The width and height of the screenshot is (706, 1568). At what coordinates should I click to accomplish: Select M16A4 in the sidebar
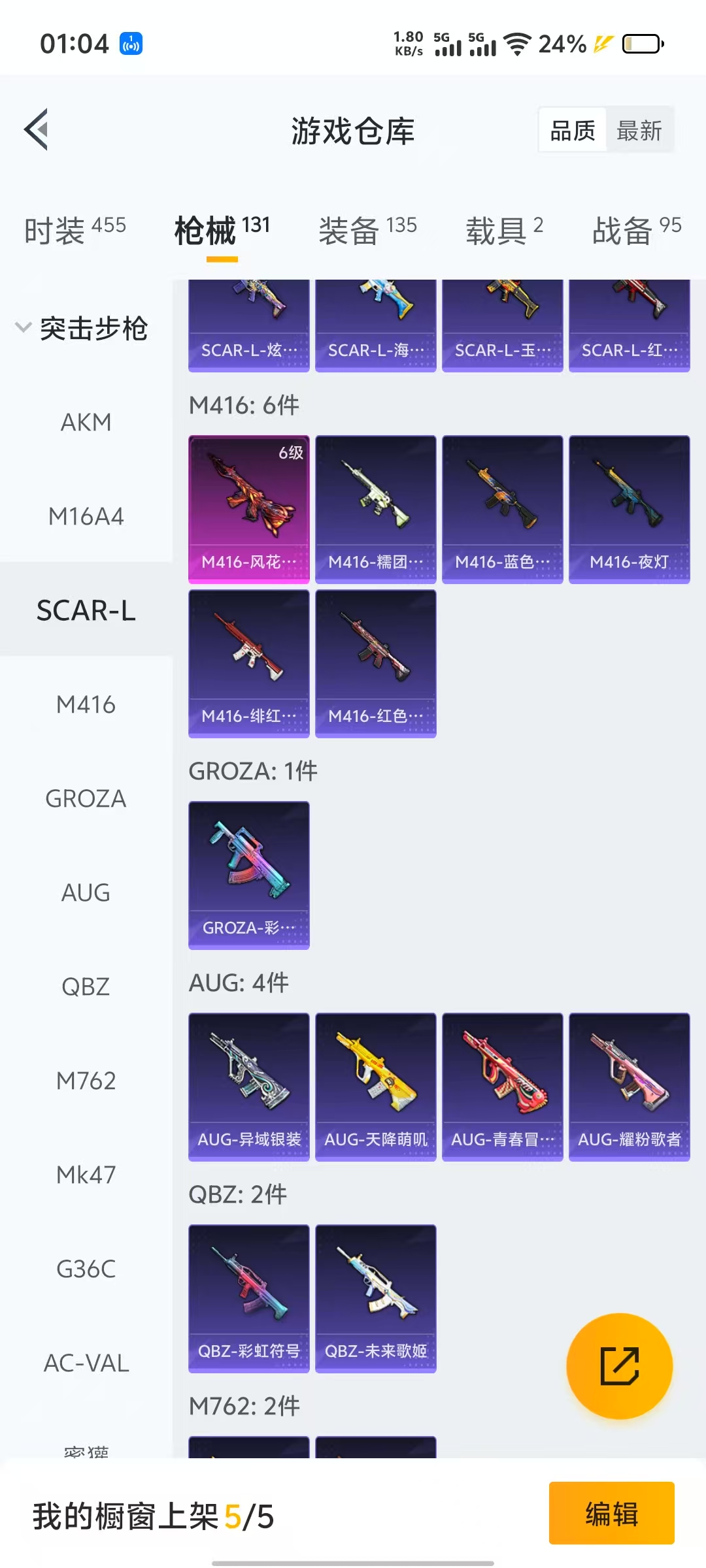(86, 517)
